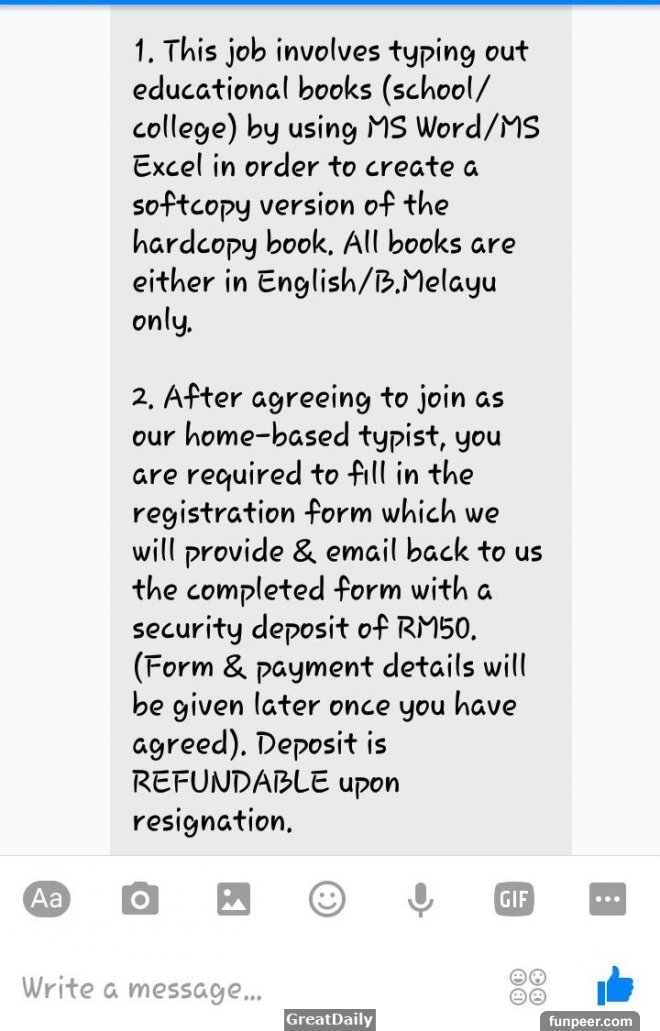
Task: Open the camera to take a photo
Action: coord(140,900)
